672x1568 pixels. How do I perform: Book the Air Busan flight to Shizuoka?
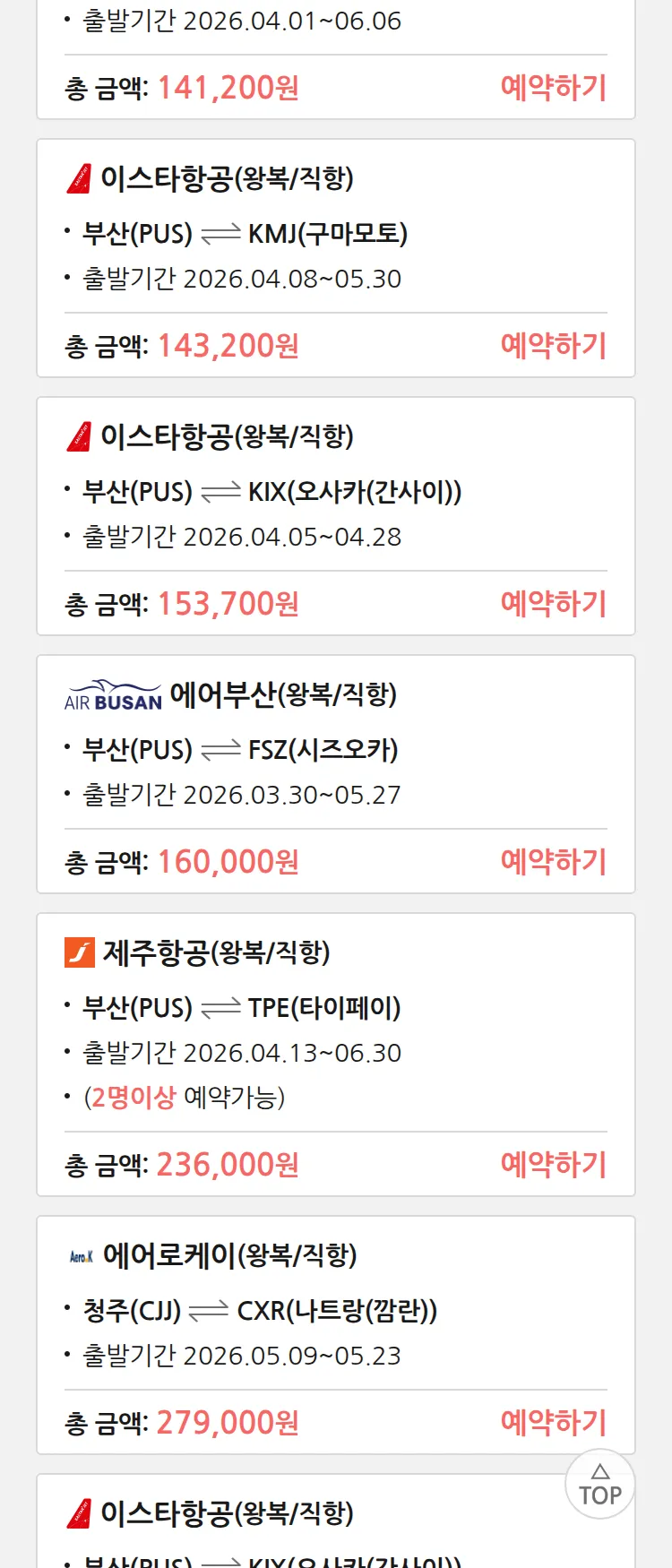553,862
